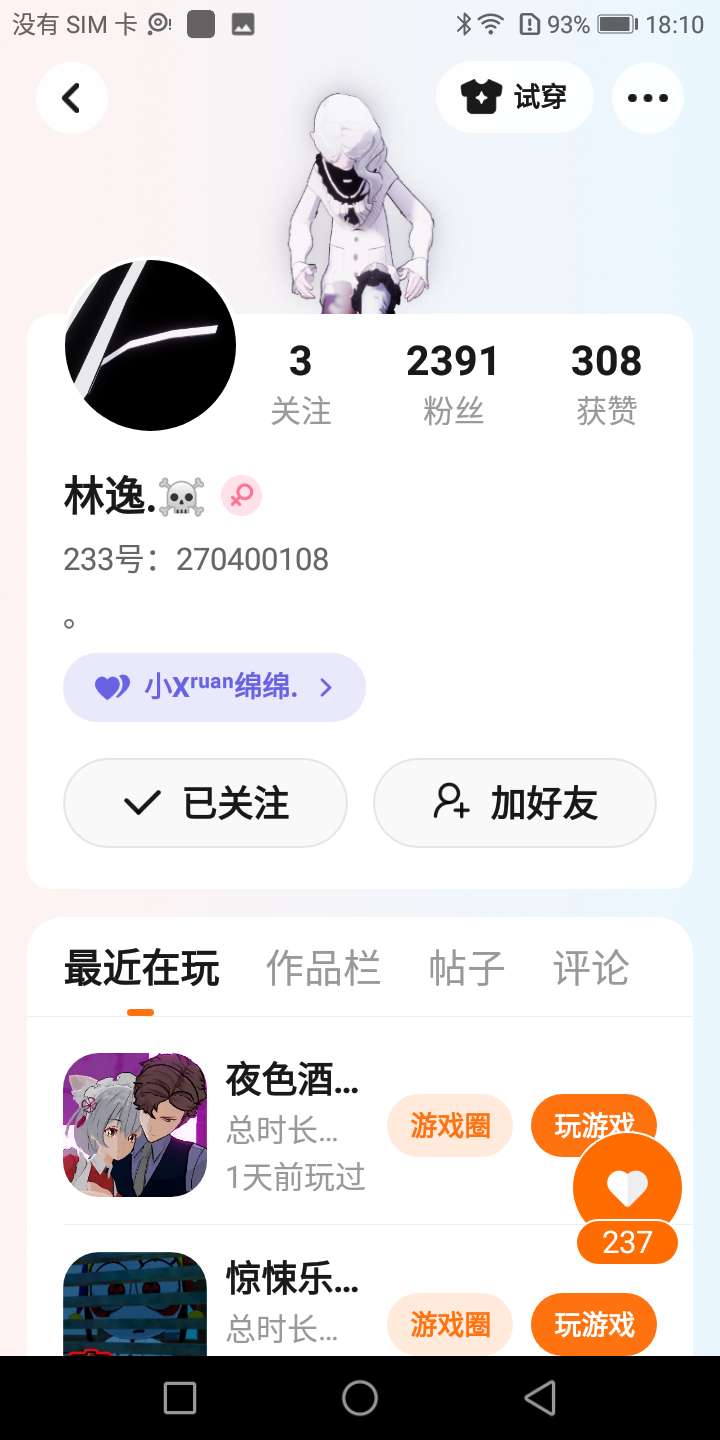Open recent apps from navigation bar

180,1398
